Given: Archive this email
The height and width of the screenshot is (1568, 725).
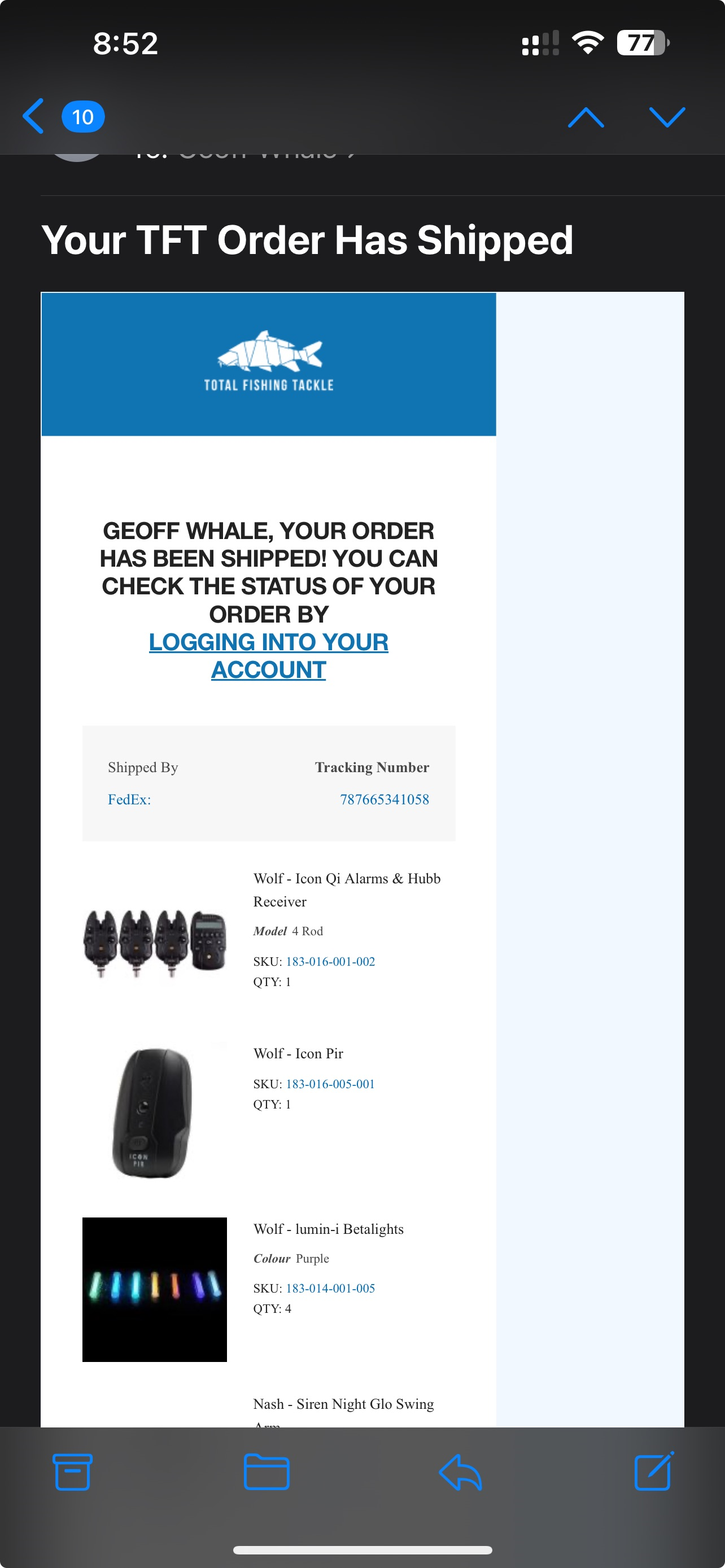Looking at the screenshot, I should [72, 1472].
